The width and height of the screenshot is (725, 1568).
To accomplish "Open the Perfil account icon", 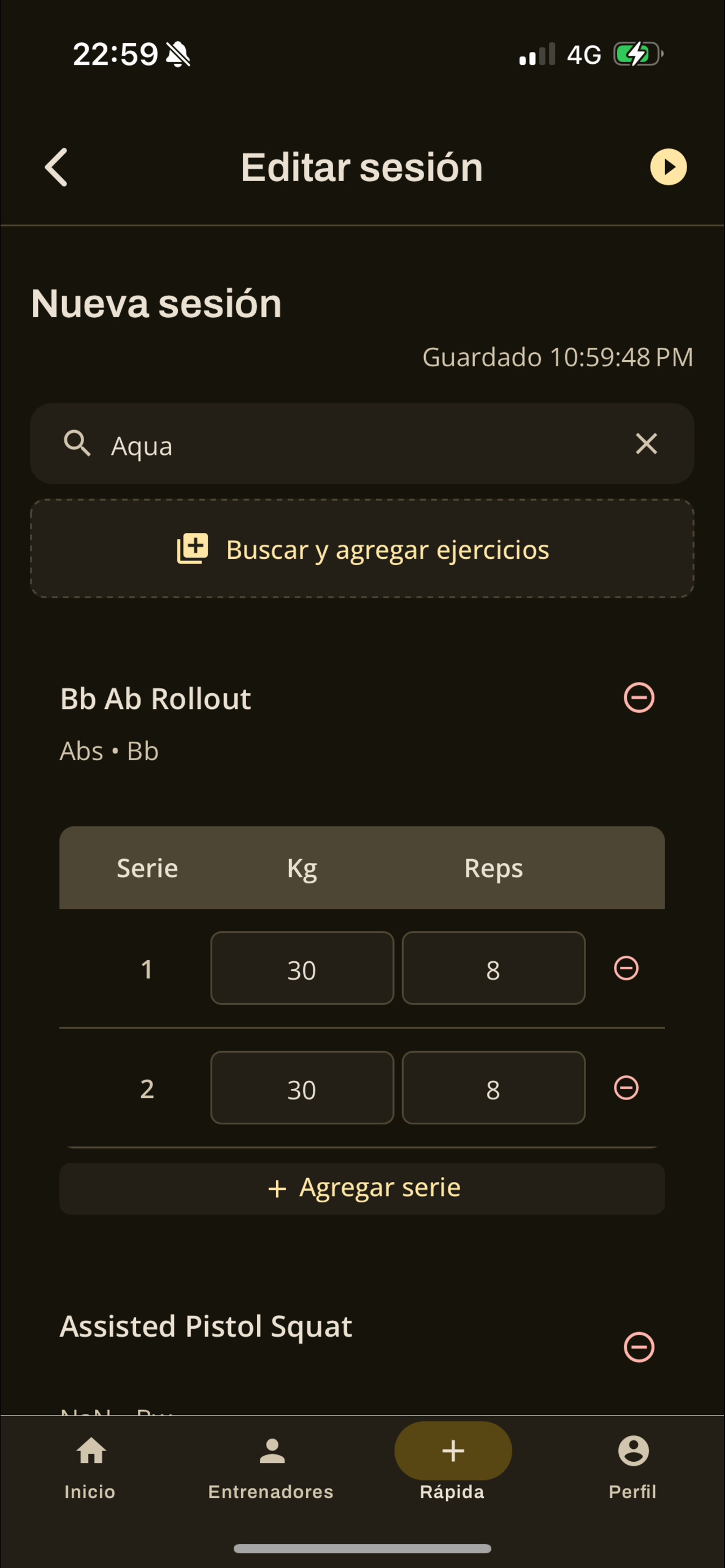I will coord(633,1452).
